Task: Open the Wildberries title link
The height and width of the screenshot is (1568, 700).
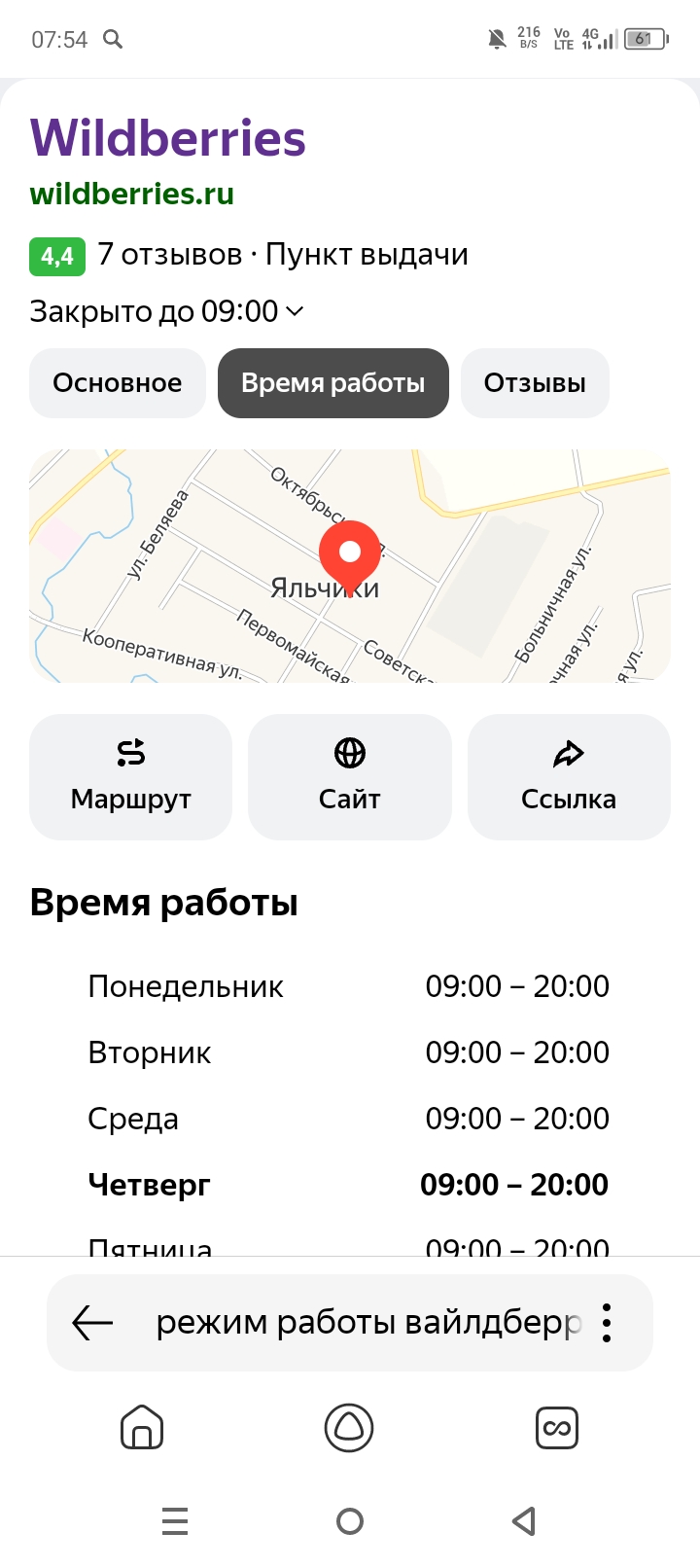Action: pyautogui.click(x=167, y=138)
